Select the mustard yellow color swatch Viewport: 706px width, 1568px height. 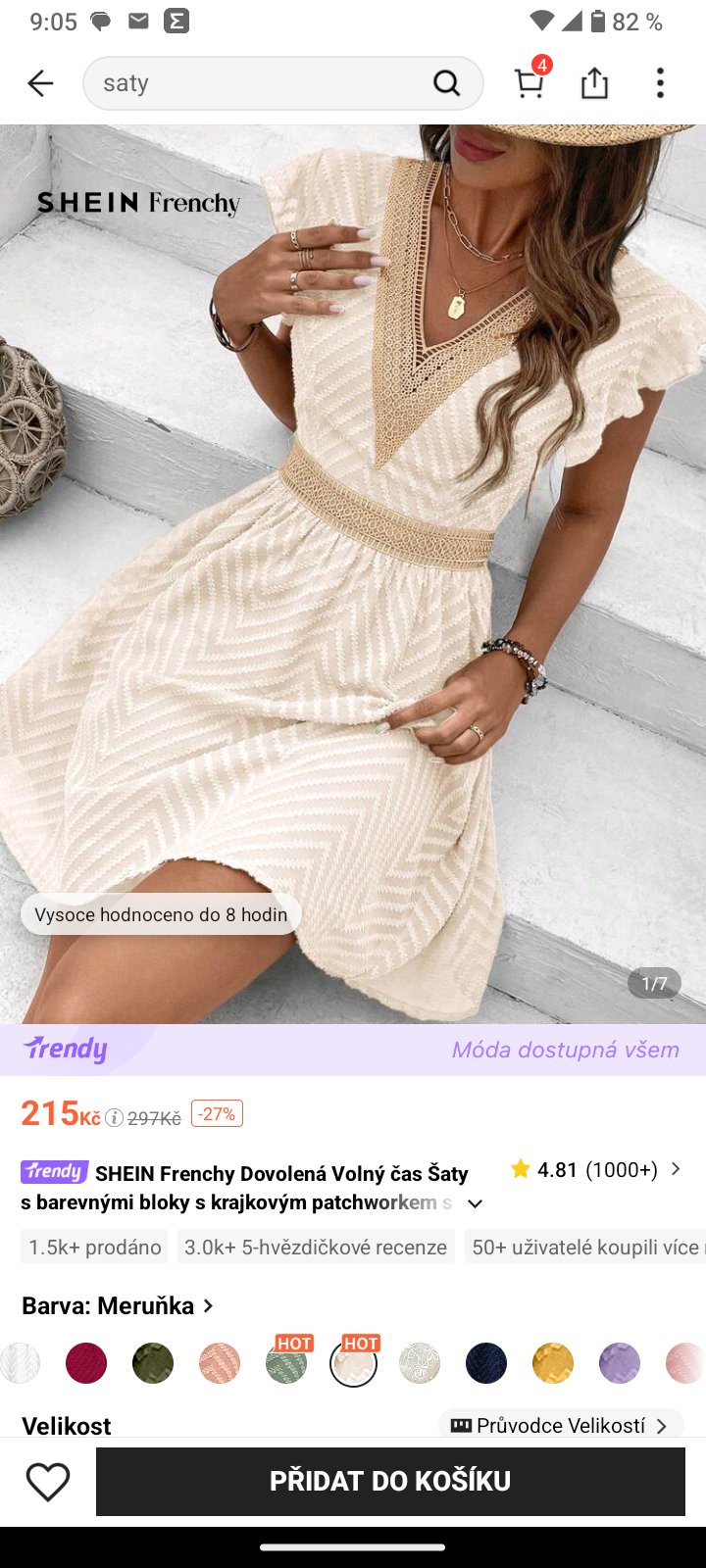(553, 1363)
